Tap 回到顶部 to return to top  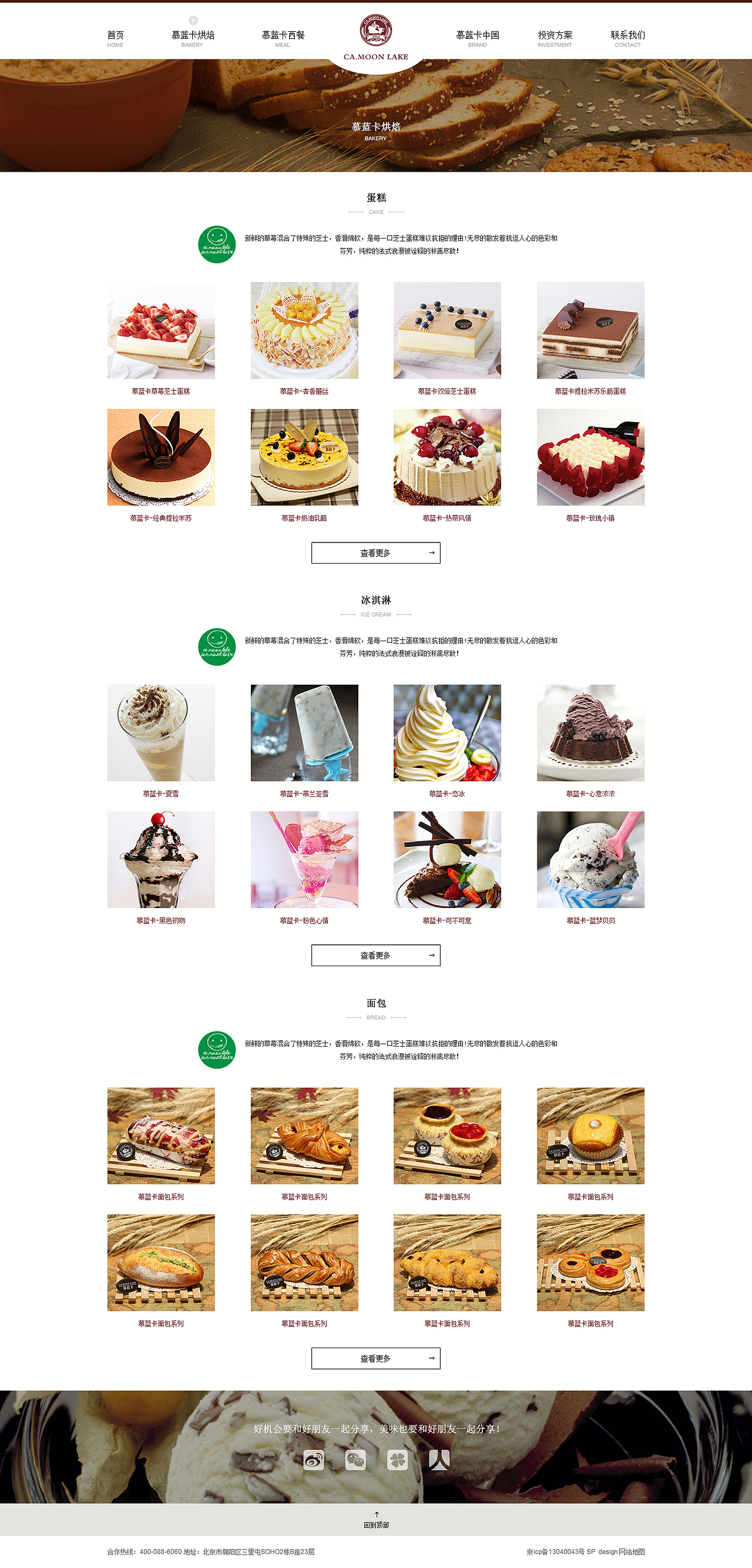coord(376,1520)
